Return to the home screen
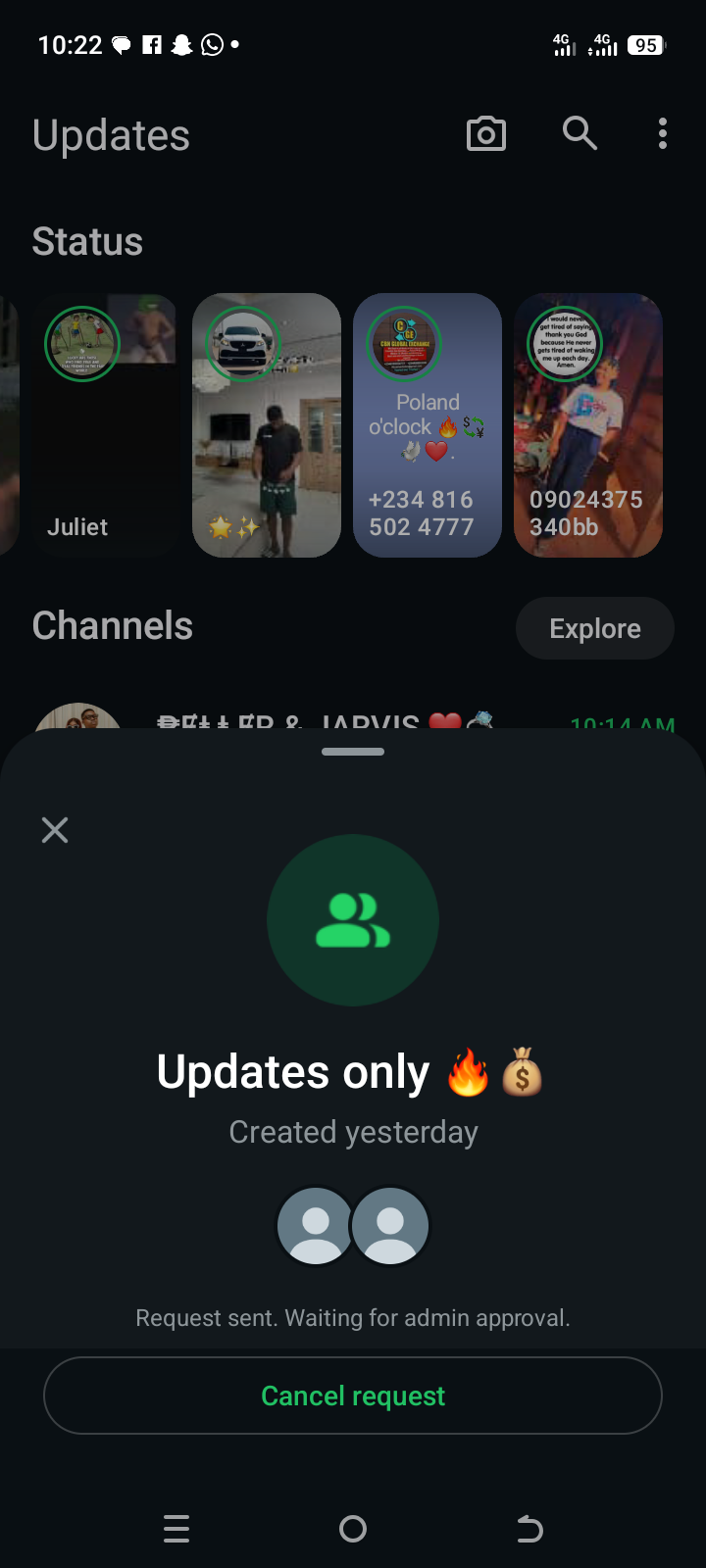Screen dimensions: 706x1568 pos(353,1529)
